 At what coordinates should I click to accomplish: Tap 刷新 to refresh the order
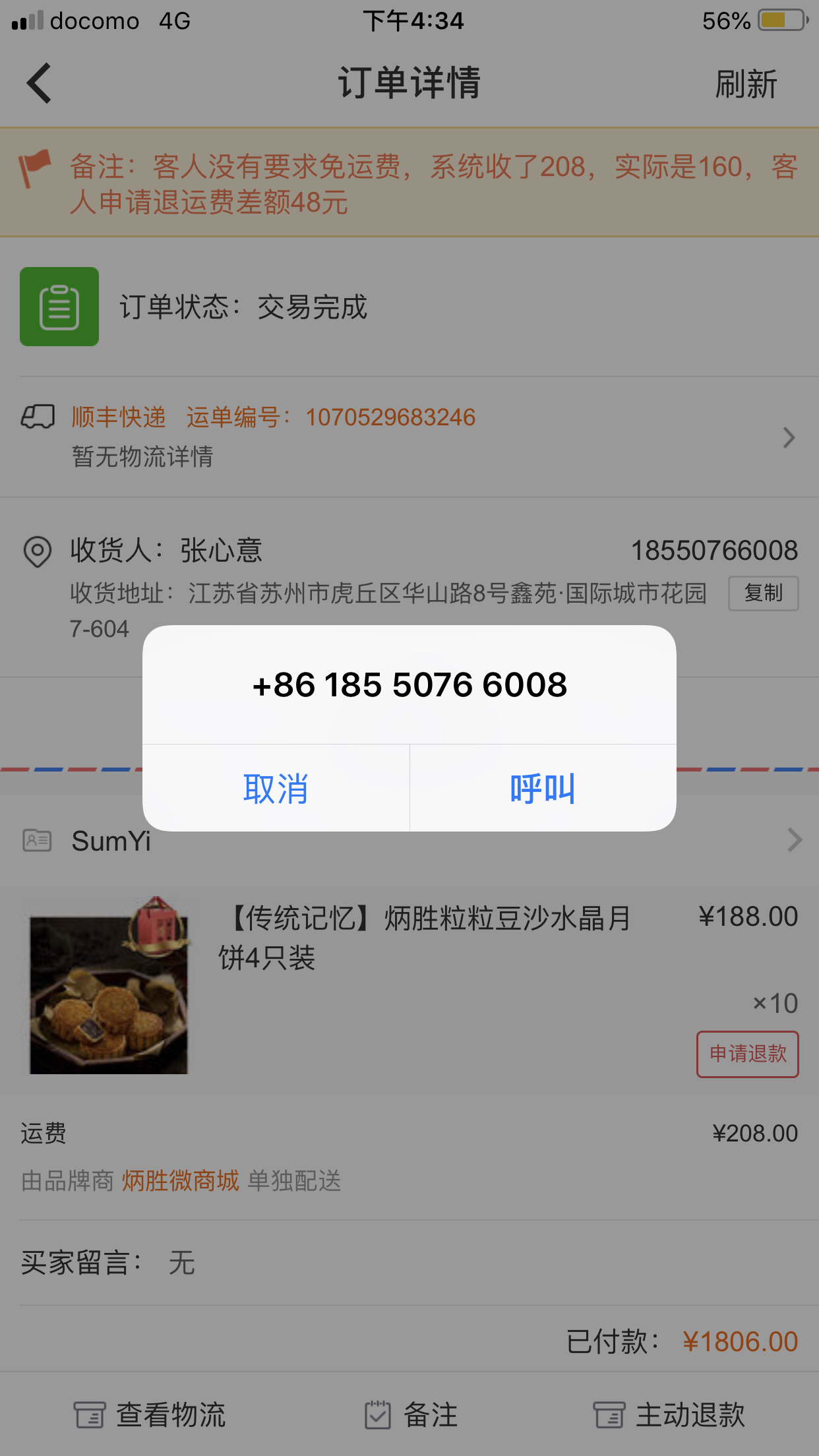tap(746, 84)
